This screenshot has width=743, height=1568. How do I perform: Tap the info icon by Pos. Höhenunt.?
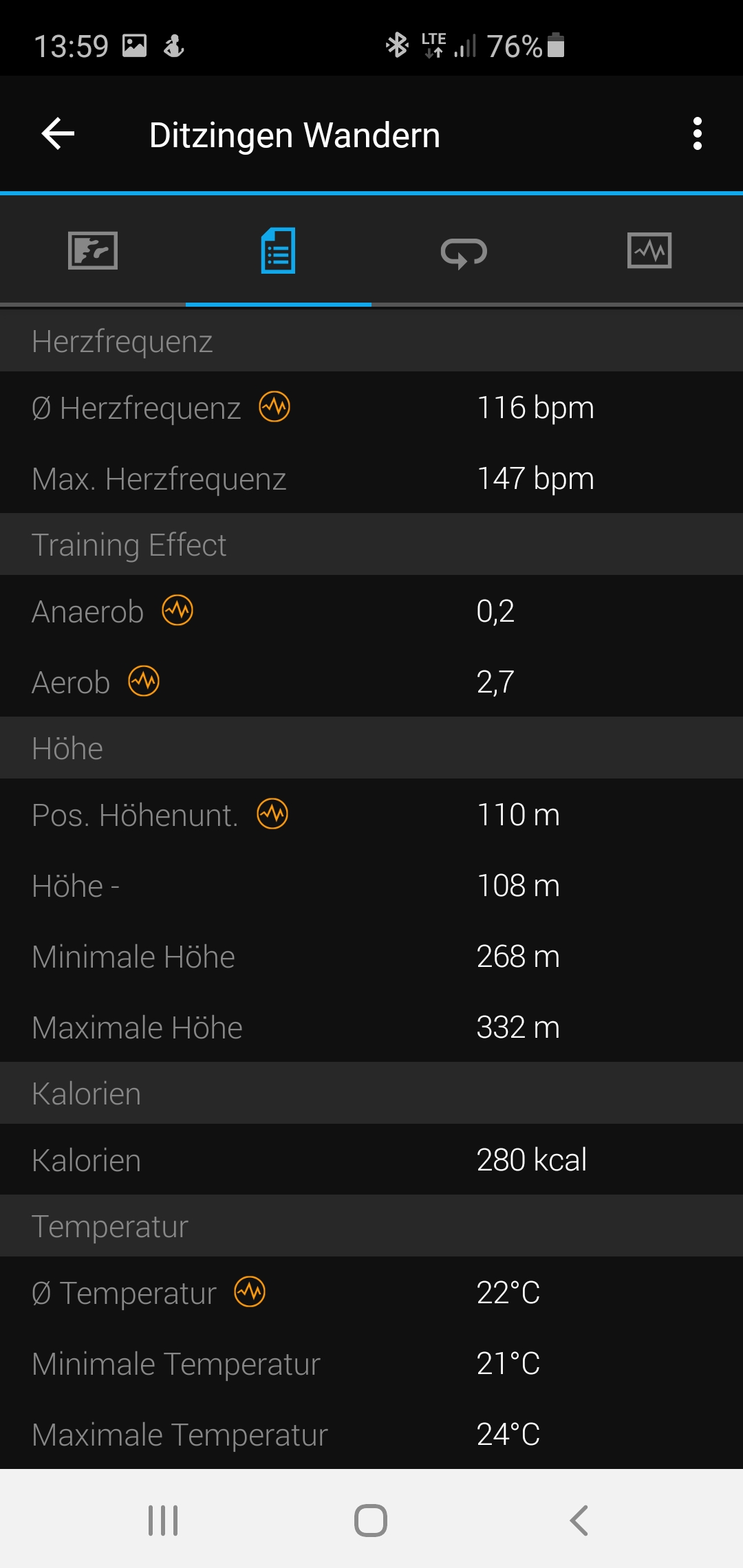click(x=272, y=814)
